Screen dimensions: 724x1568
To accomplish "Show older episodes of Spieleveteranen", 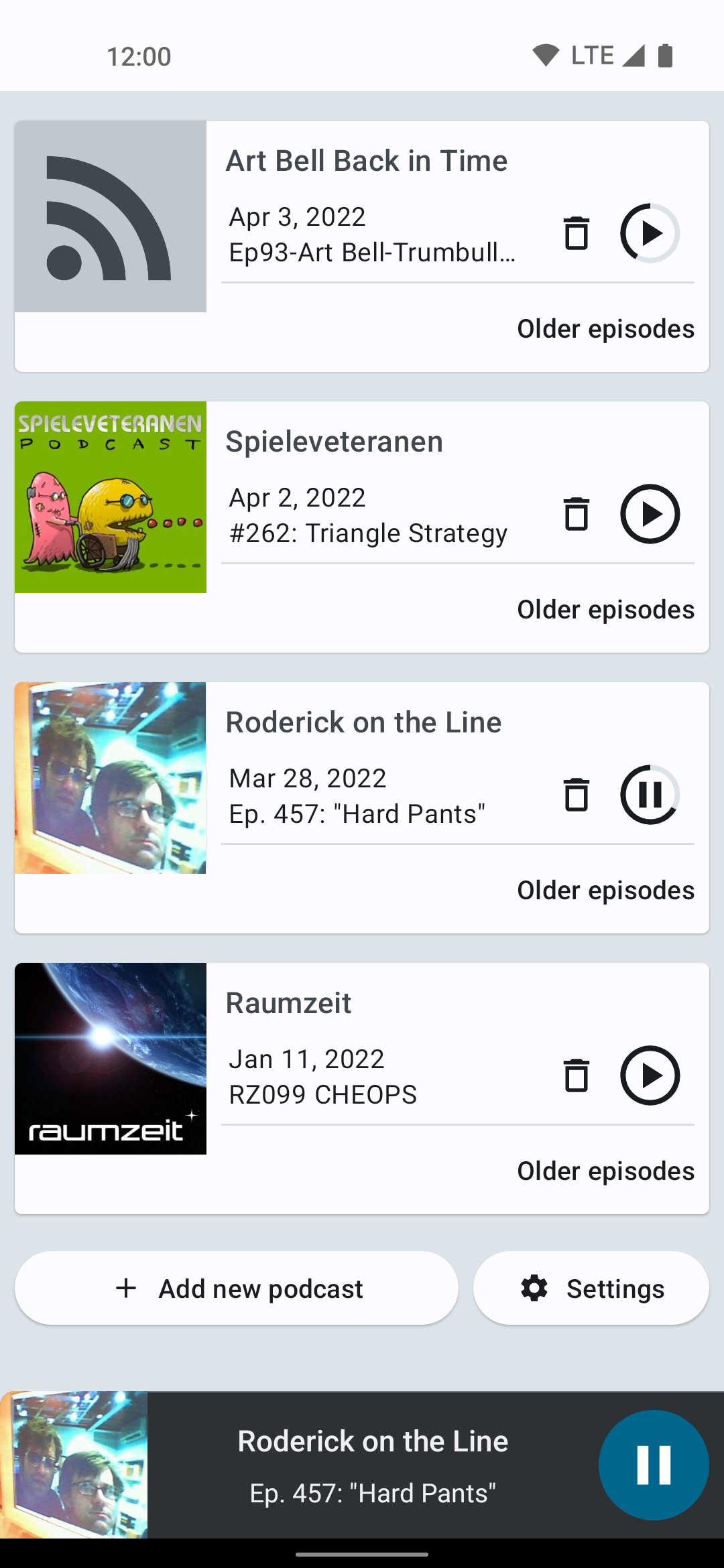I will [x=605, y=610].
